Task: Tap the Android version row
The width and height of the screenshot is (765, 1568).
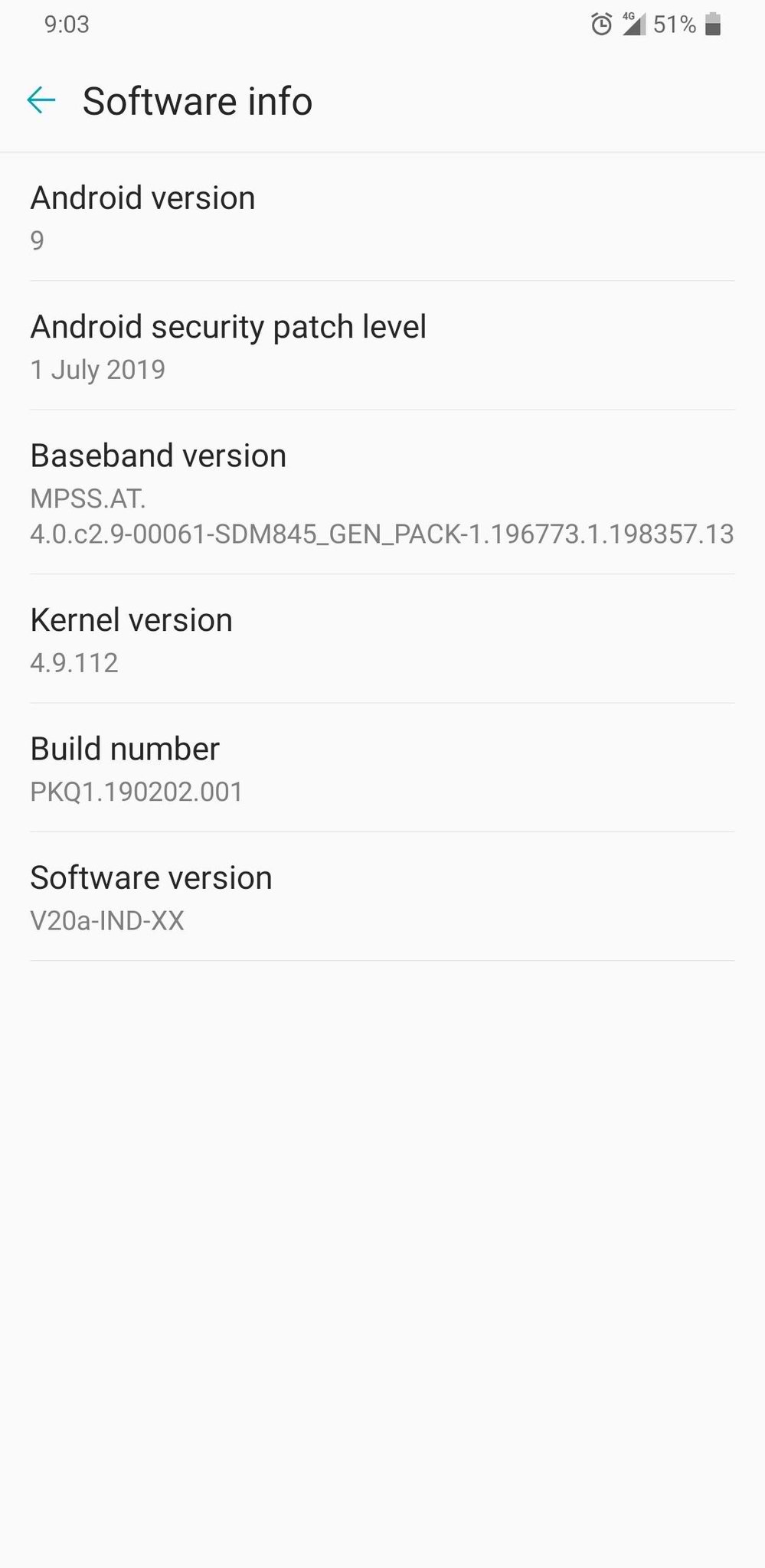Action: pos(382,218)
